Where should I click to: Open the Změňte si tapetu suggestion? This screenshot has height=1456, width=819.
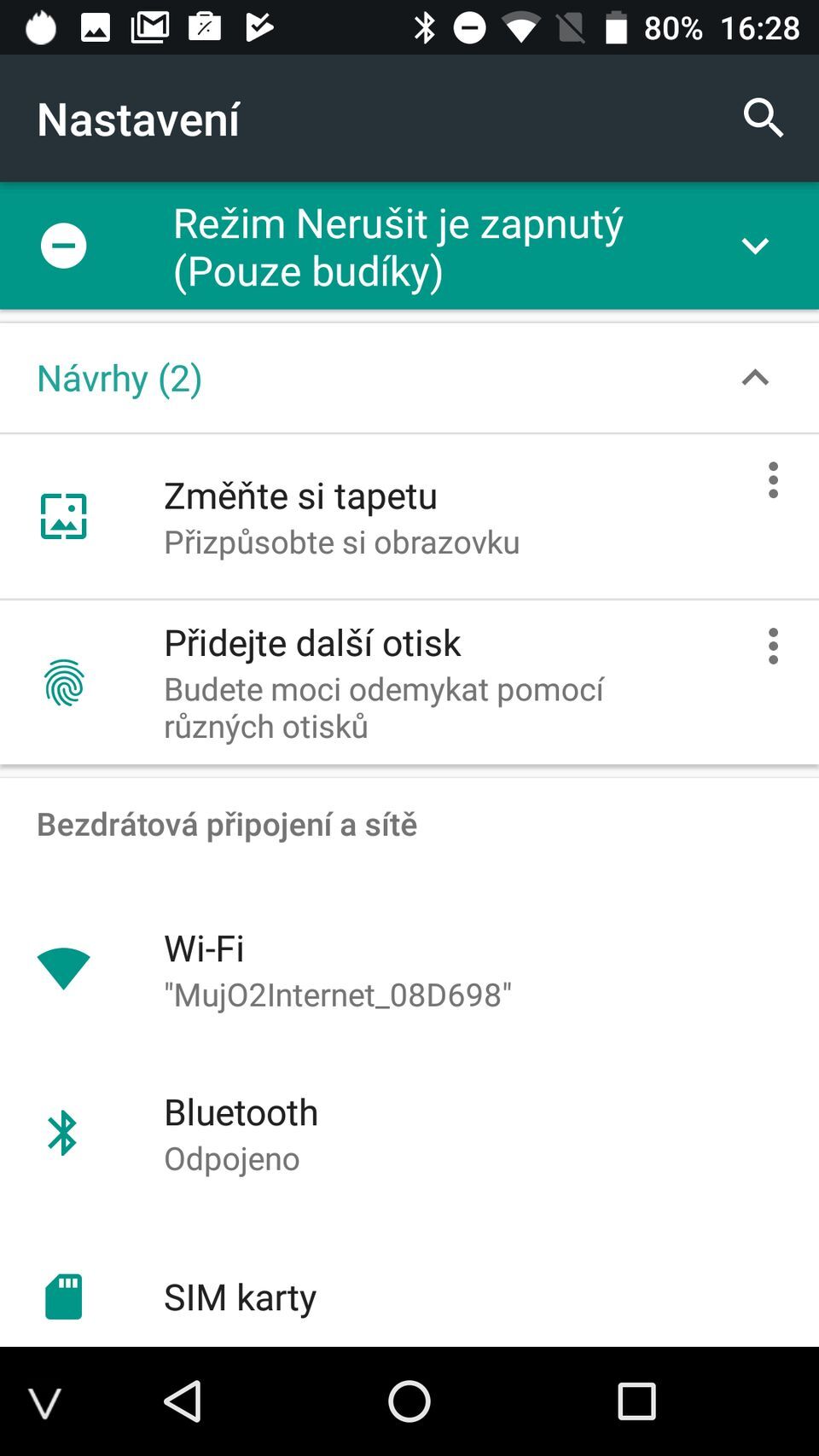(x=341, y=516)
